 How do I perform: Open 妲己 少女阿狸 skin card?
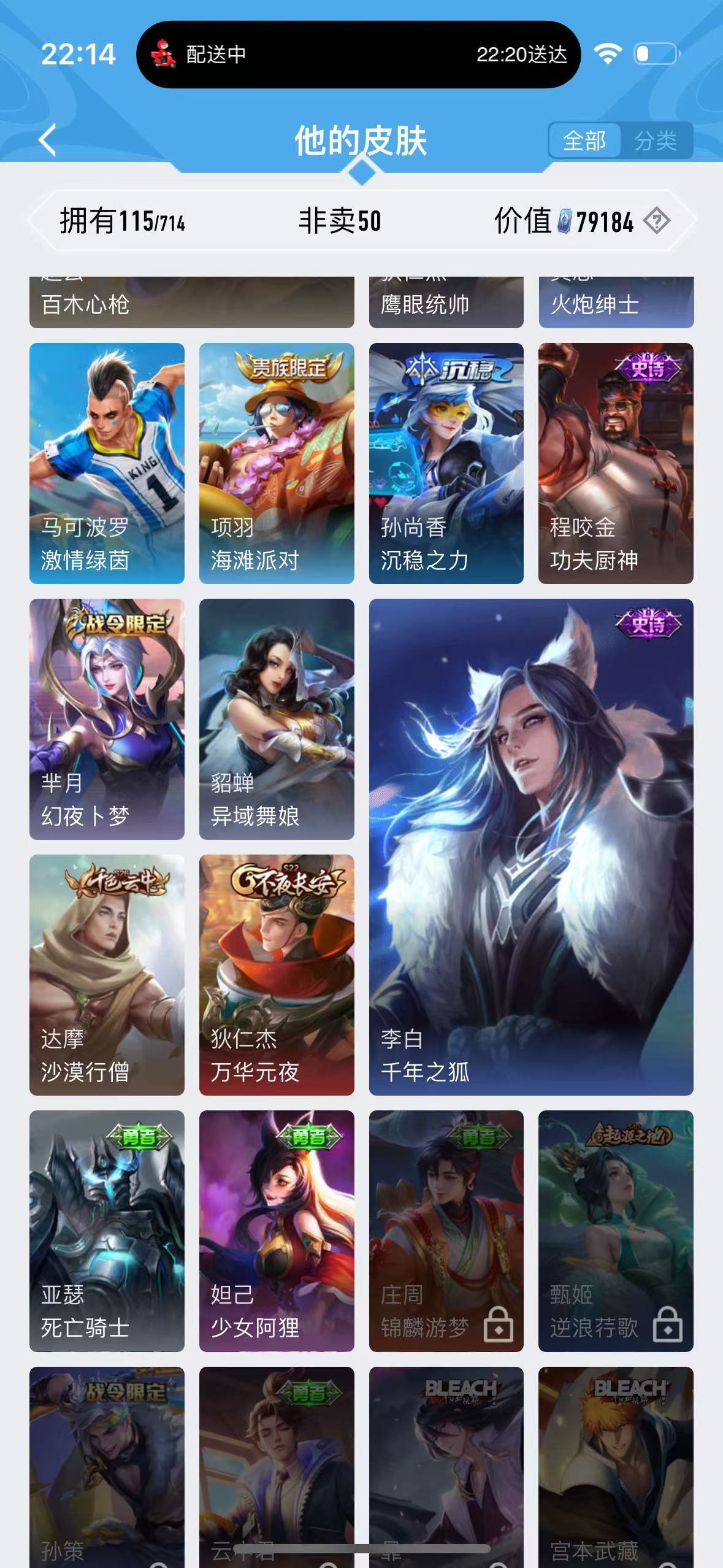[x=277, y=1231]
